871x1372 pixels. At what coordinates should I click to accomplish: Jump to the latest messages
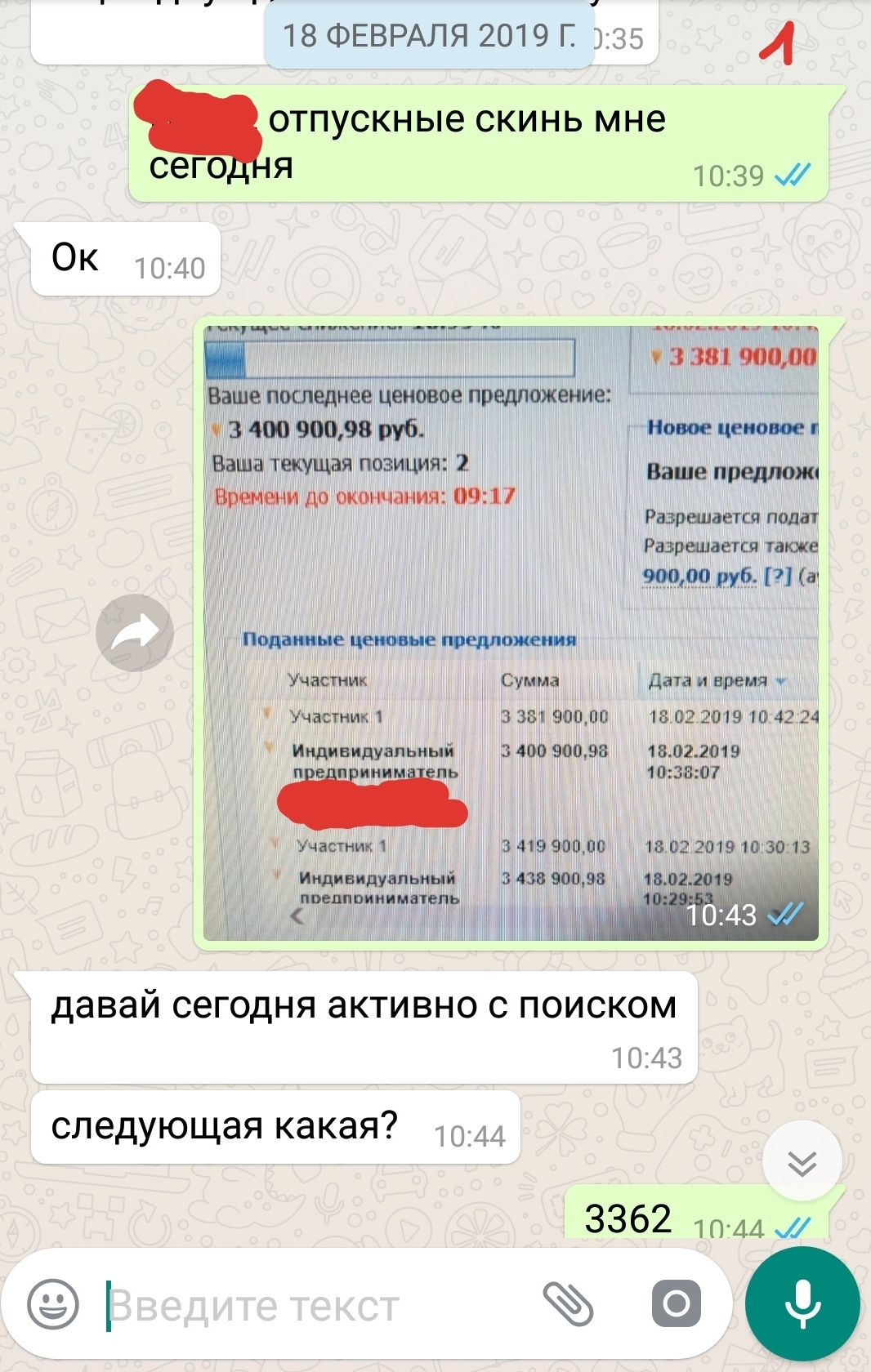[x=802, y=1161]
